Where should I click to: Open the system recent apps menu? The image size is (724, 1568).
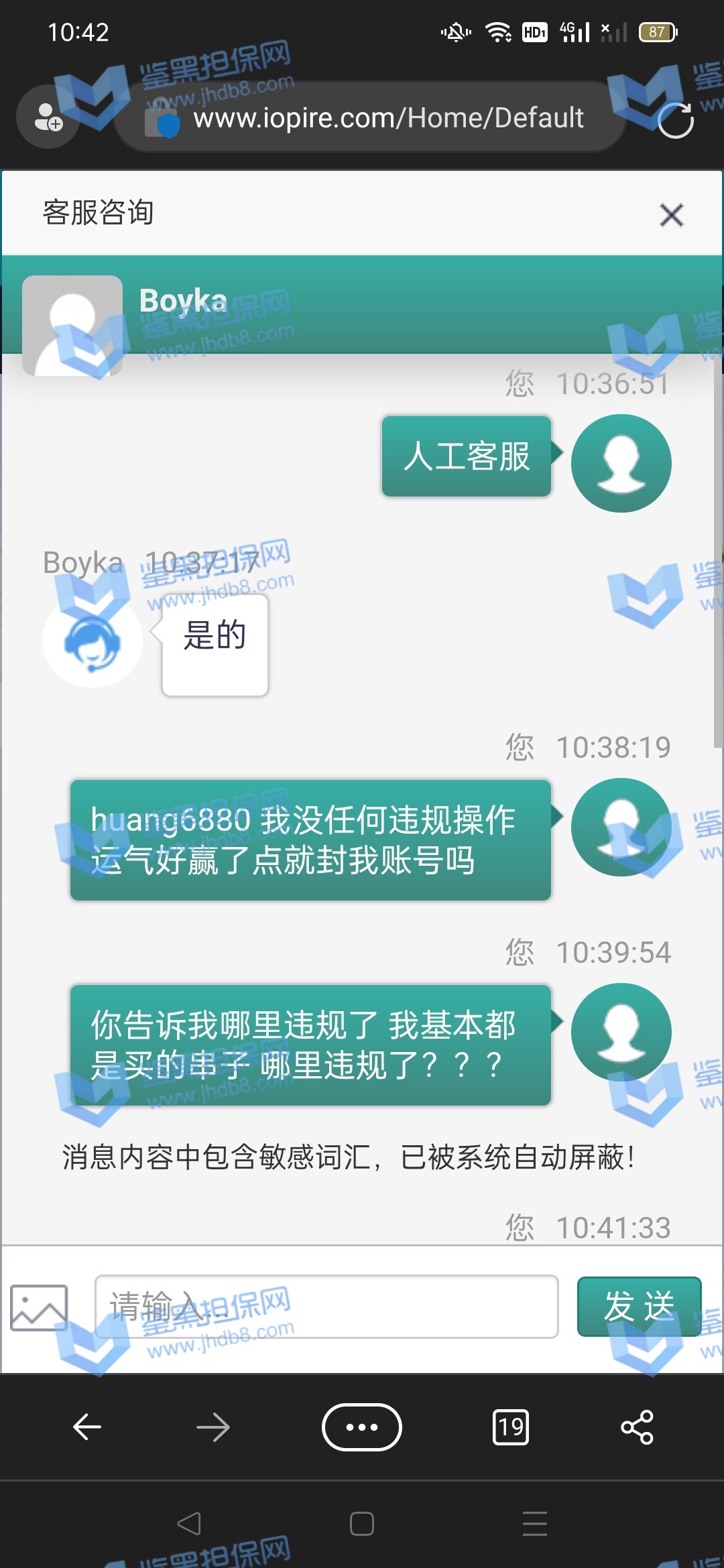(534, 1524)
